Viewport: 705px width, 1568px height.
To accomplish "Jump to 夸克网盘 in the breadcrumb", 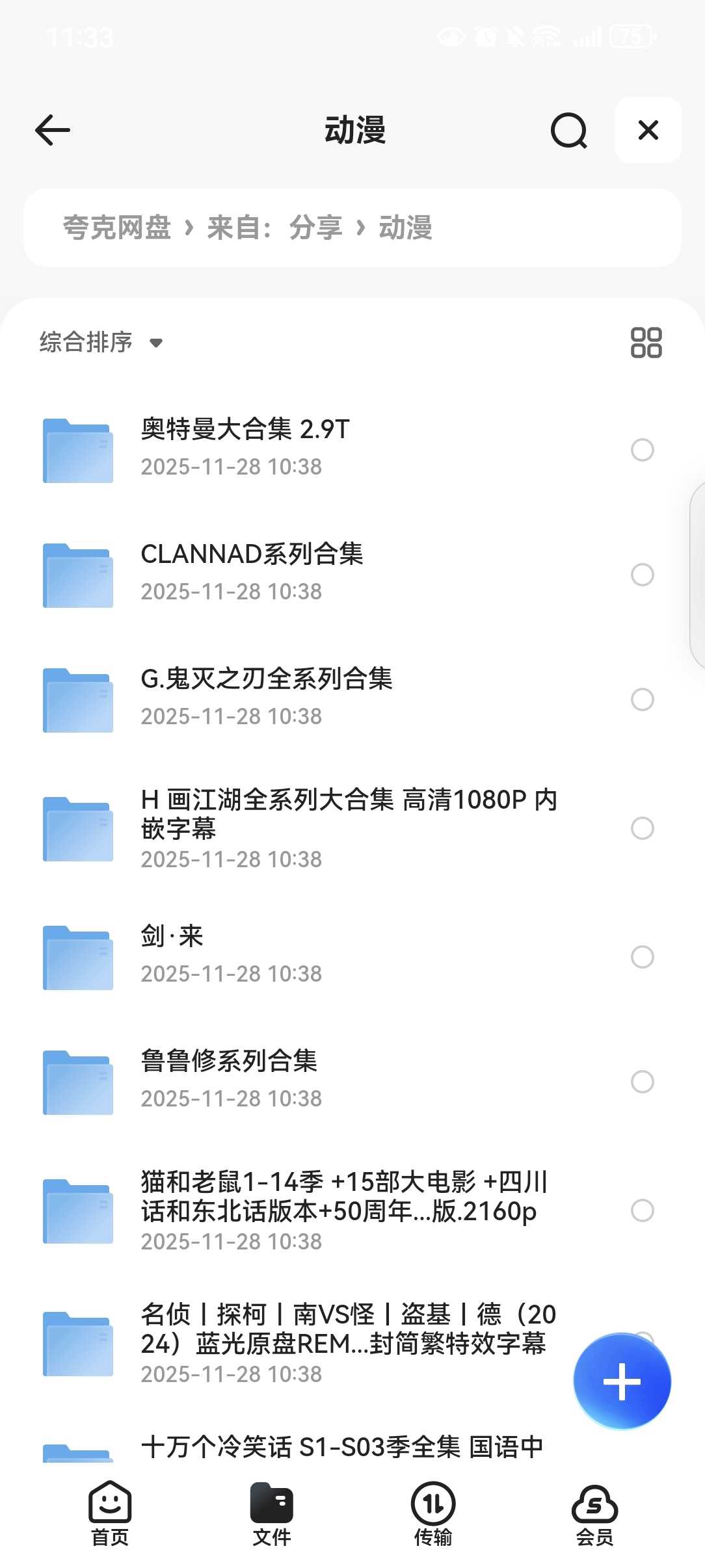I will 117,228.
